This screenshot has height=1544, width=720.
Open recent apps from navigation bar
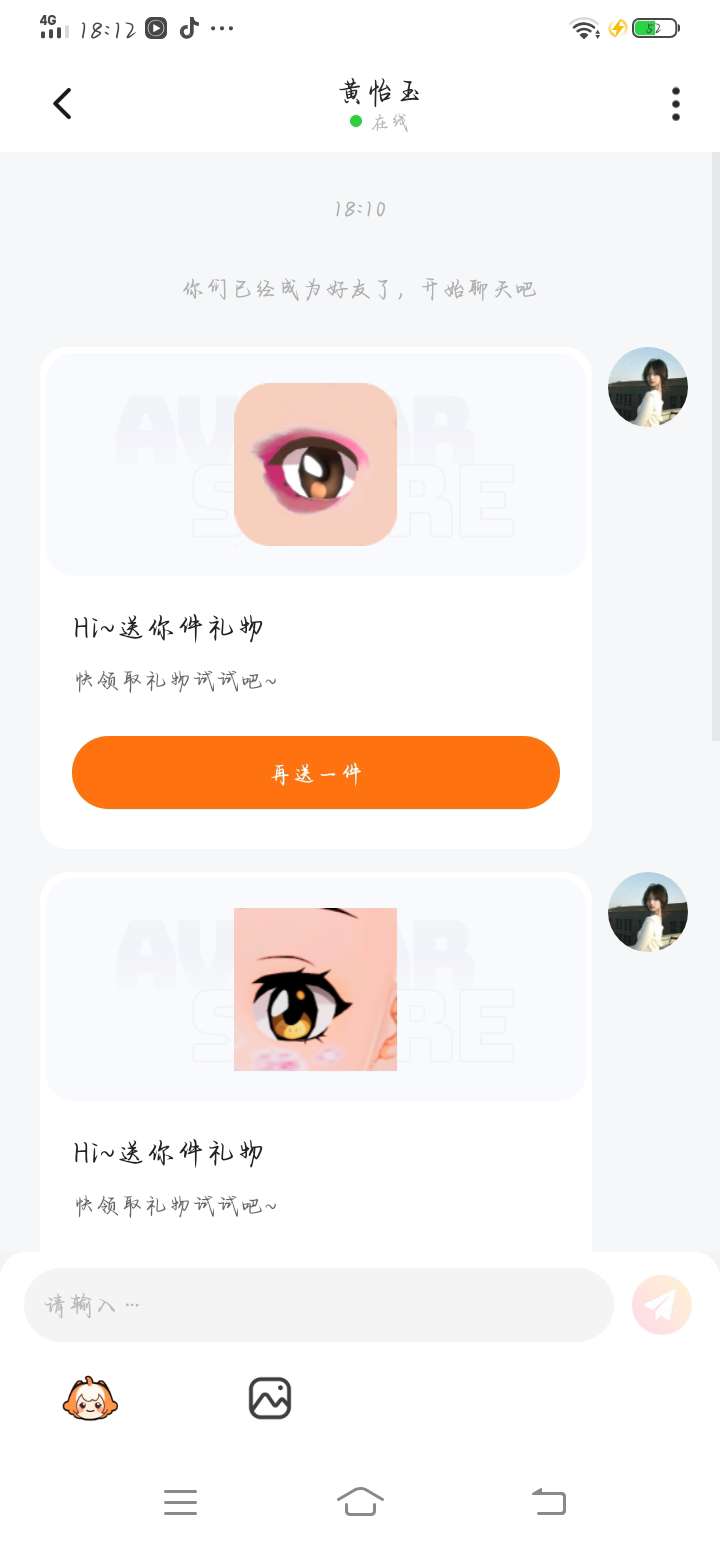coord(180,1501)
